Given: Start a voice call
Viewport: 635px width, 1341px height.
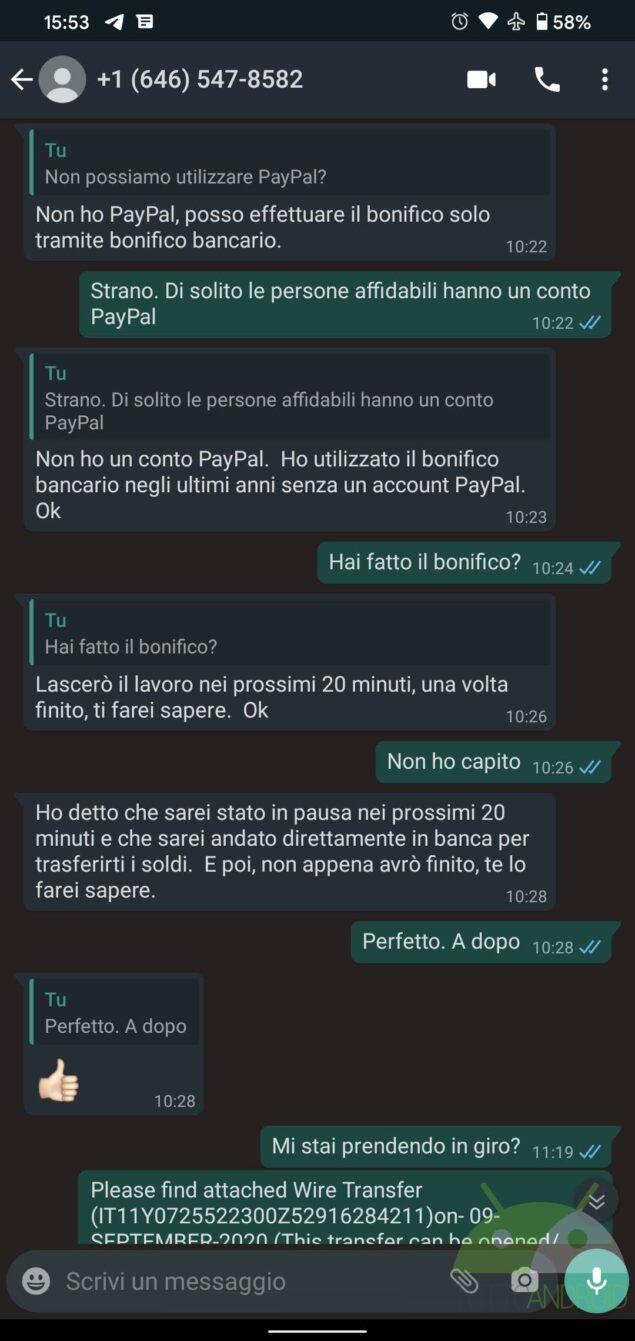Looking at the screenshot, I should (547, 80).
